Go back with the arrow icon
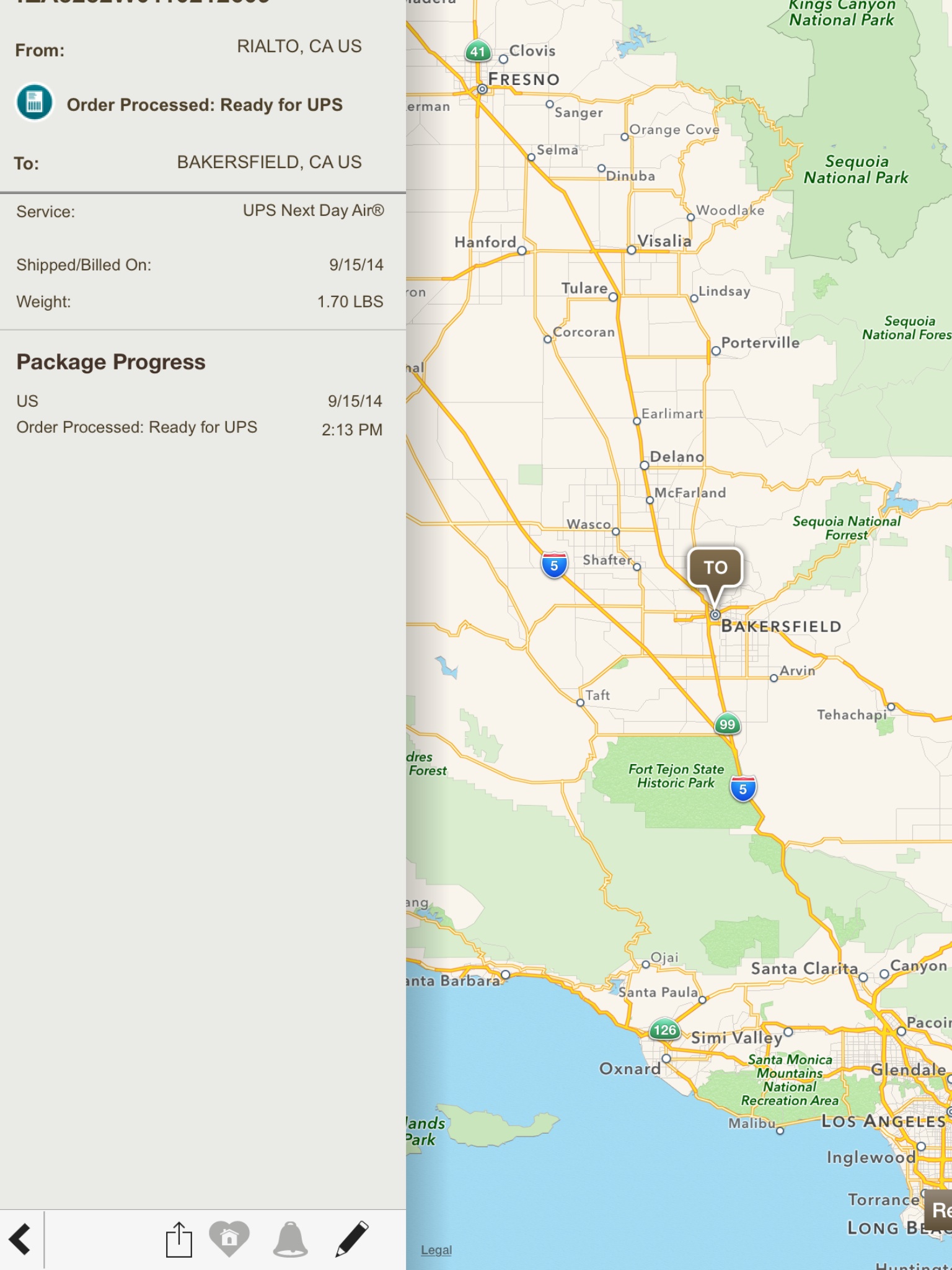 tap(20, 1240)
